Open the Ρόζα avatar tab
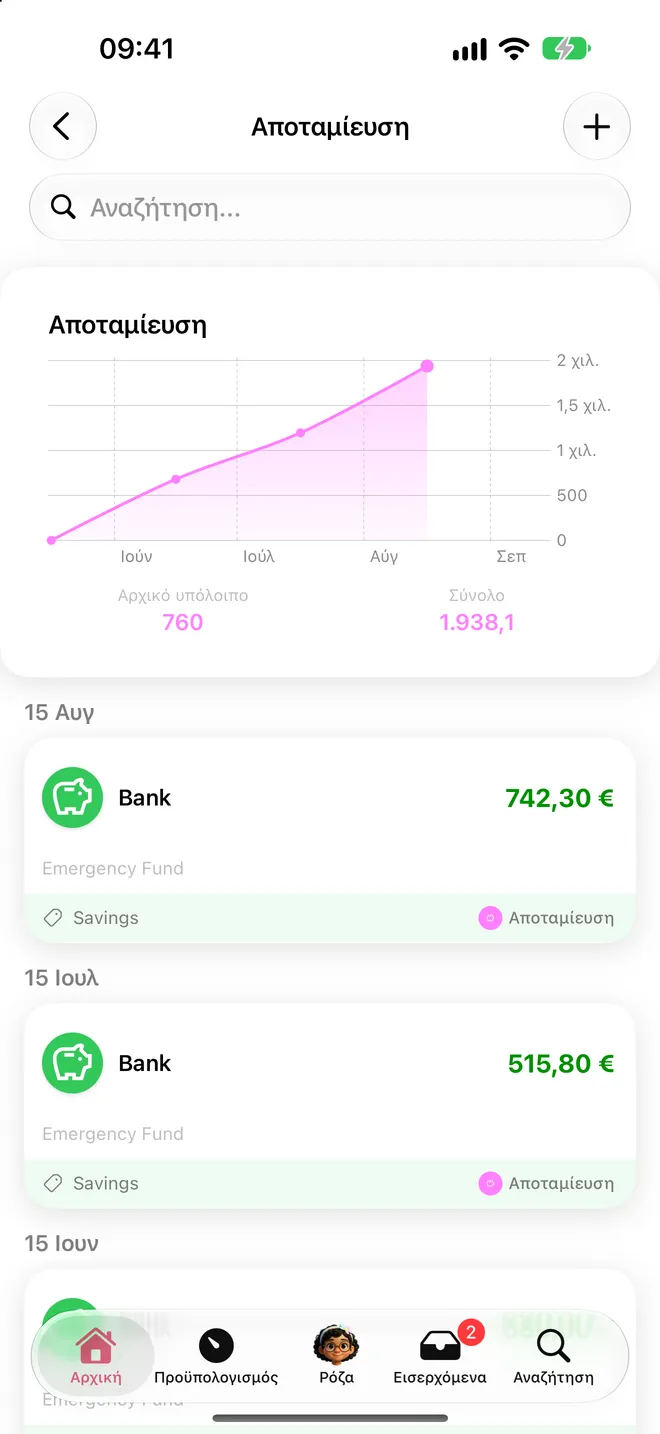This screenshot has width=660, height=1434. tap(336, 1357)
